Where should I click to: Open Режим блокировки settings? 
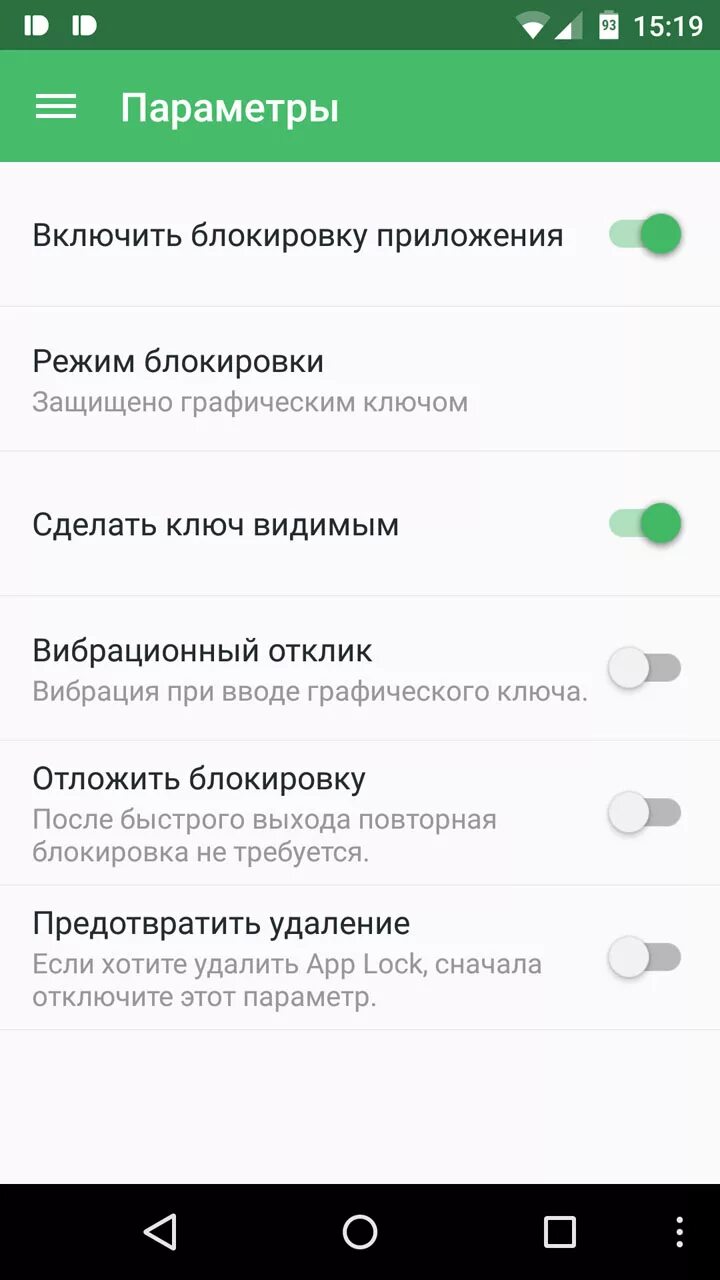point(300,379)
